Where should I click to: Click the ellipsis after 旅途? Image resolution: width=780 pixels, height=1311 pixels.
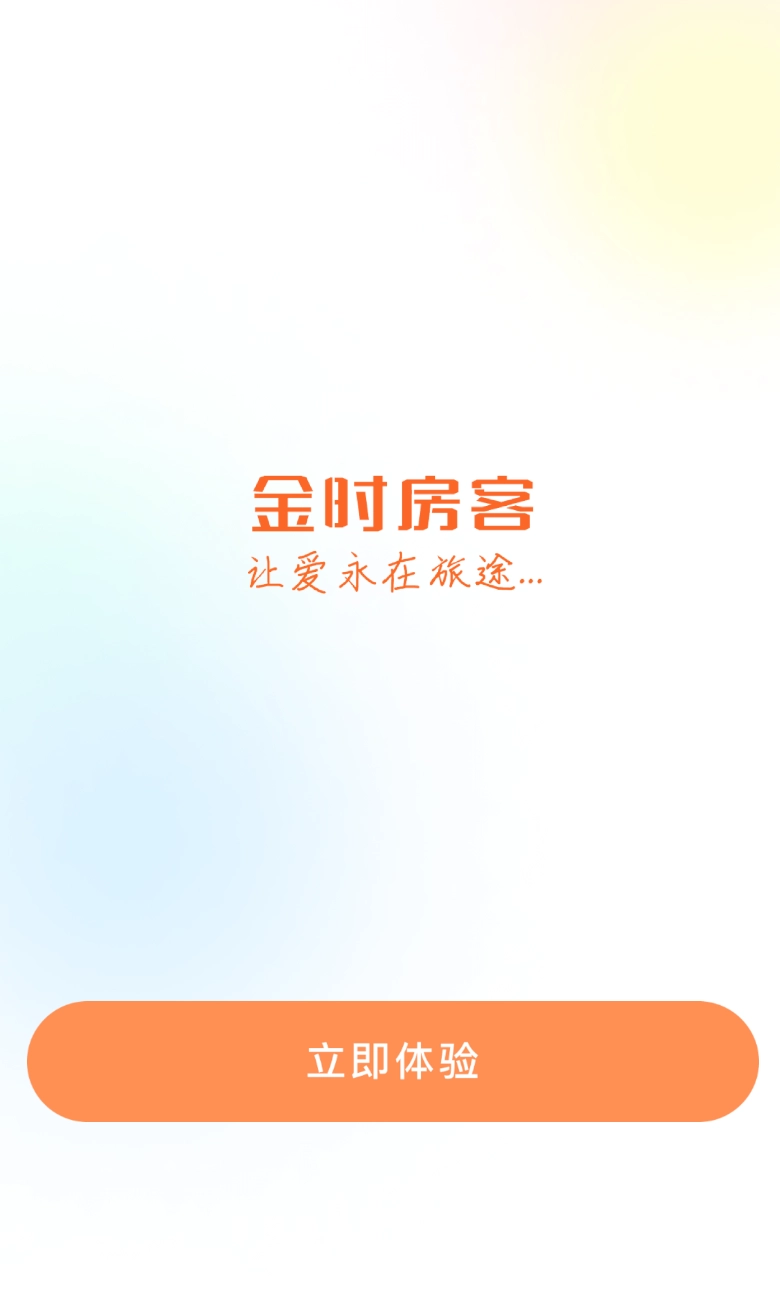[530, 580]
